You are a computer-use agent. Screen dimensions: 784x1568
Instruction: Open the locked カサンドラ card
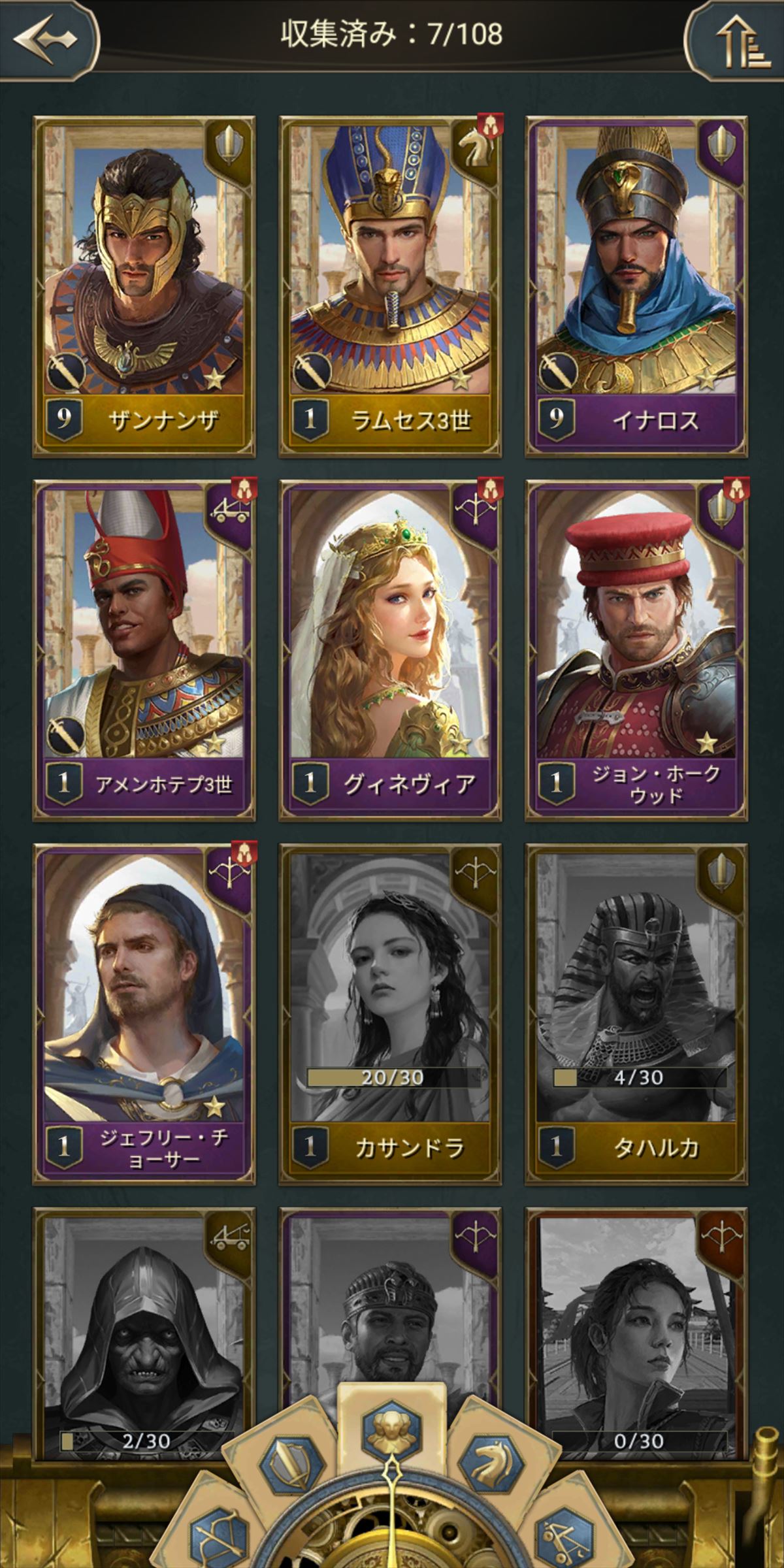pyautogui.click(x=390, y=1014)
